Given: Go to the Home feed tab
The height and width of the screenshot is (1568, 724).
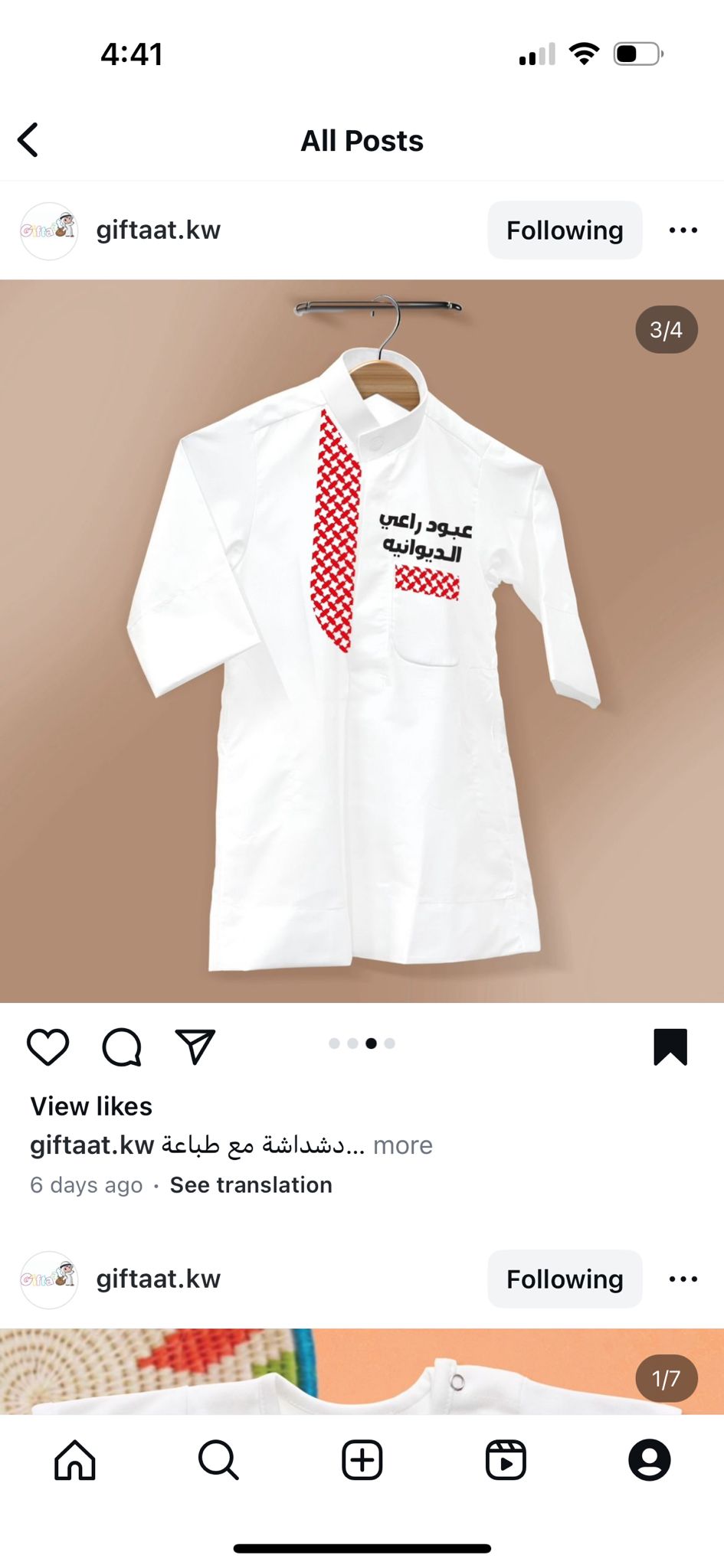Looking at the screenshot, I should coord(75,1460).
